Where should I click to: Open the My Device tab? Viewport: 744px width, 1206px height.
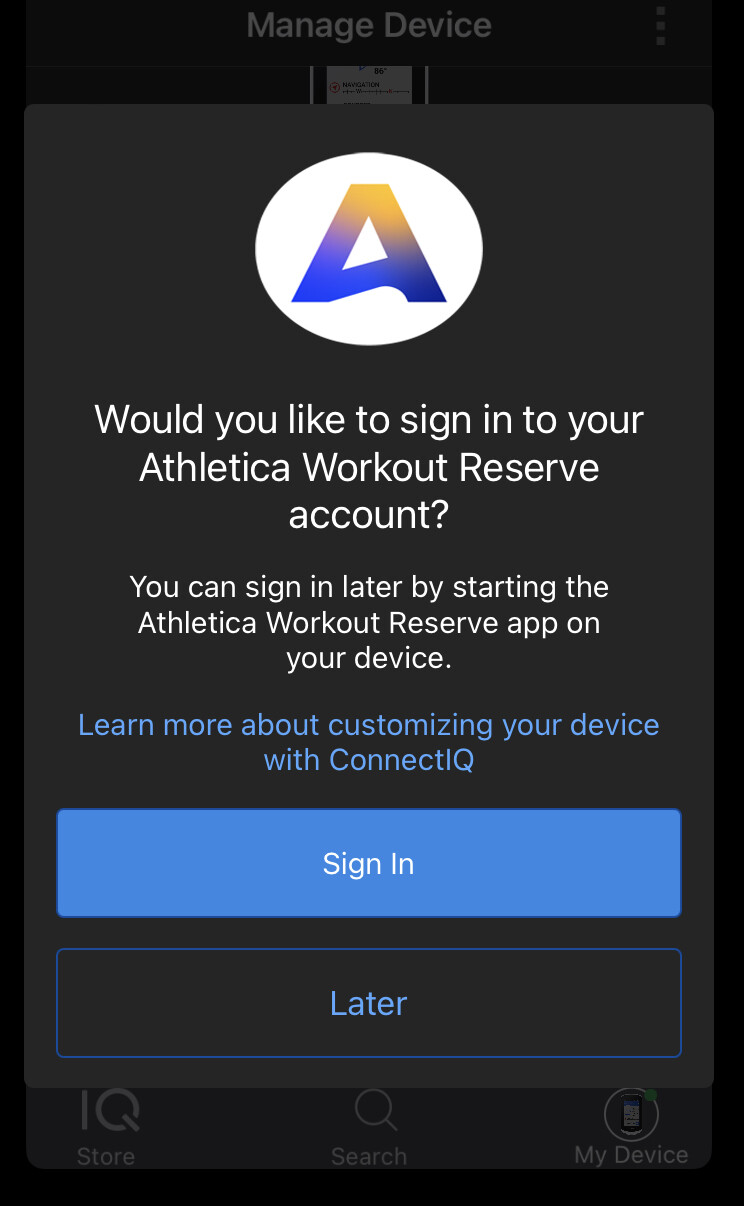[631, 1129]
